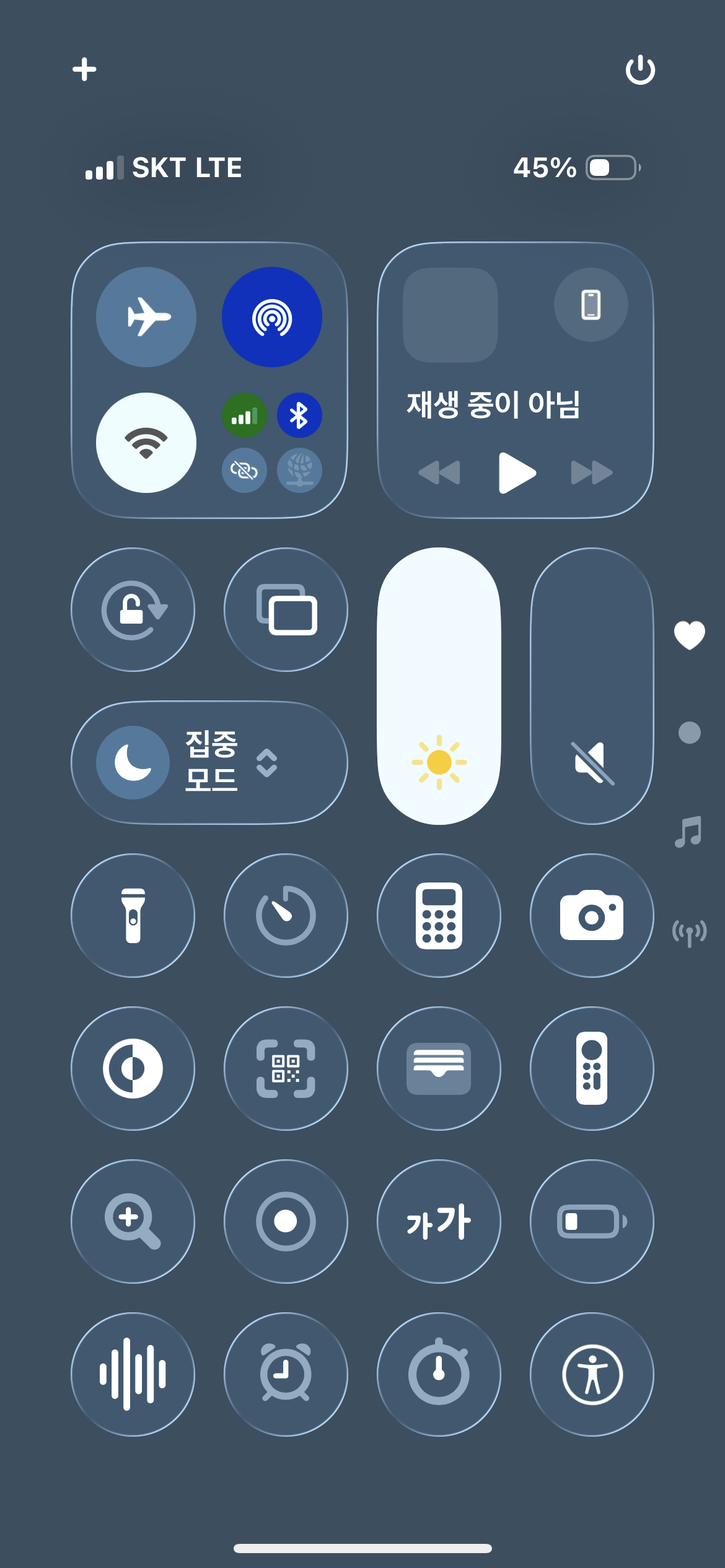725x1568 pixels.
Task: Turn on the flashlight
Action: coord(133,915)
